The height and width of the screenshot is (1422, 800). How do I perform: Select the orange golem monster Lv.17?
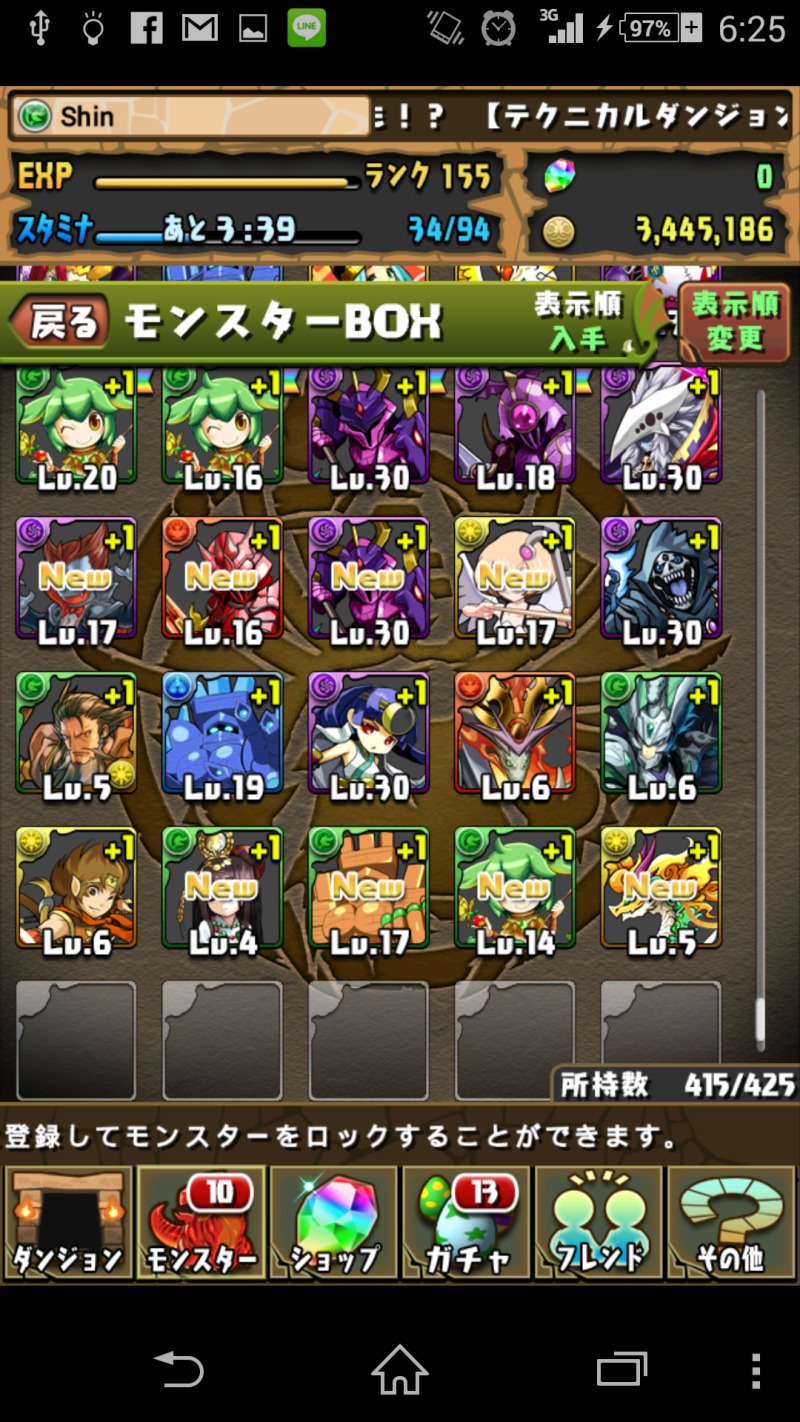pos(369,890)
